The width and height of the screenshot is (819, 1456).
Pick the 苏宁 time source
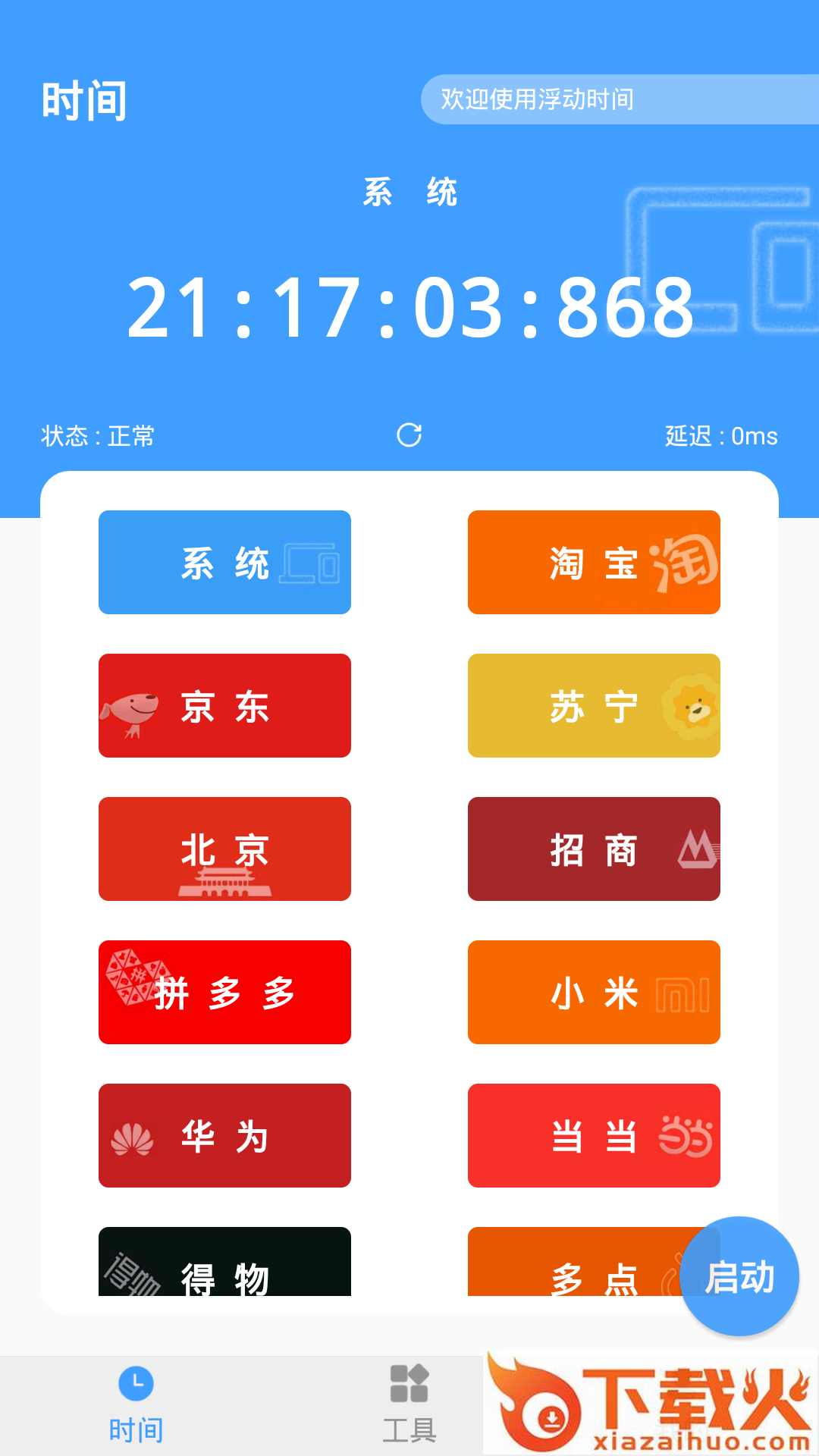pyautogui.click(x=594, y=705)
